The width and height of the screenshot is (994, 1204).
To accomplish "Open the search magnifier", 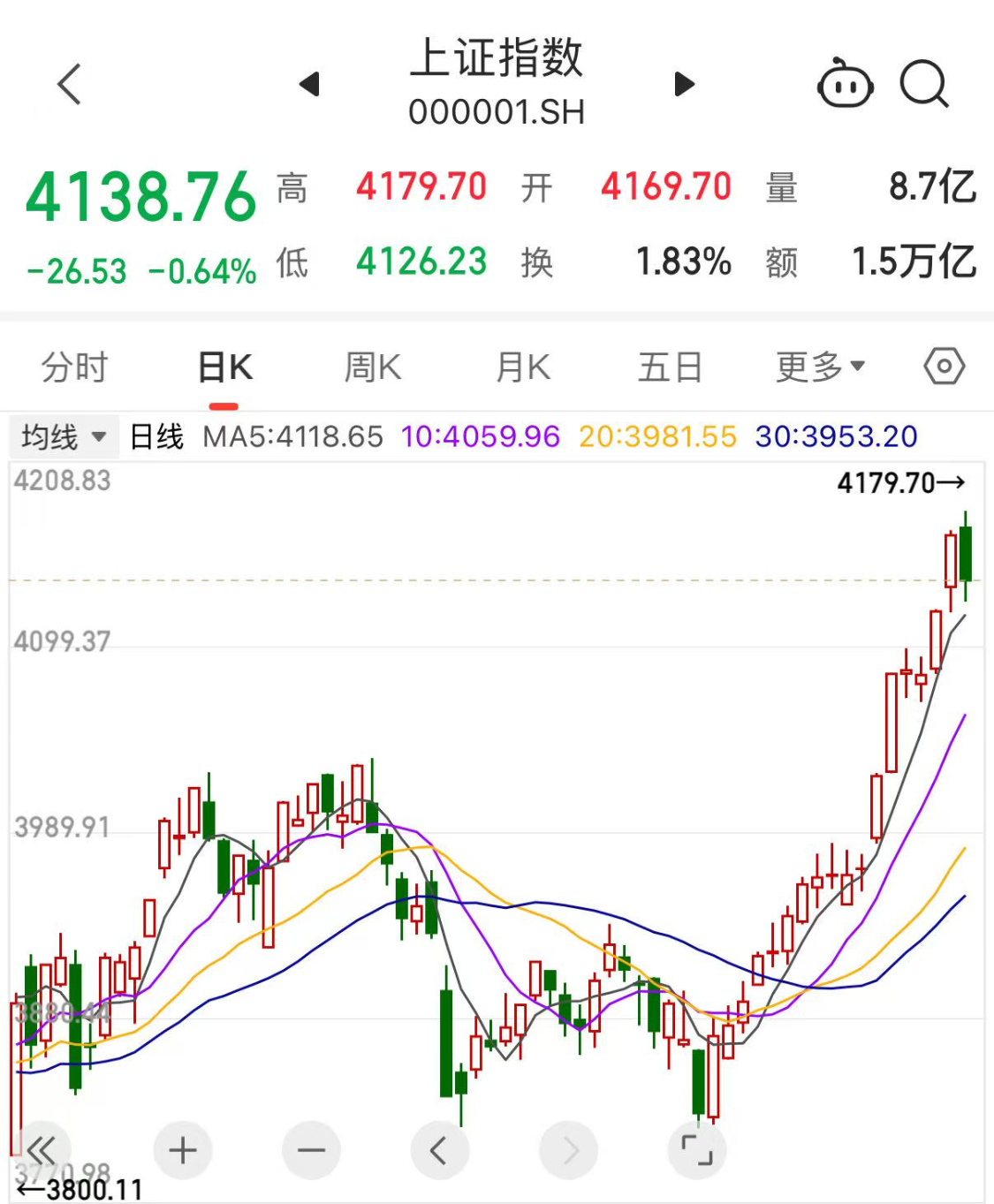I will [x=924, y=85].
